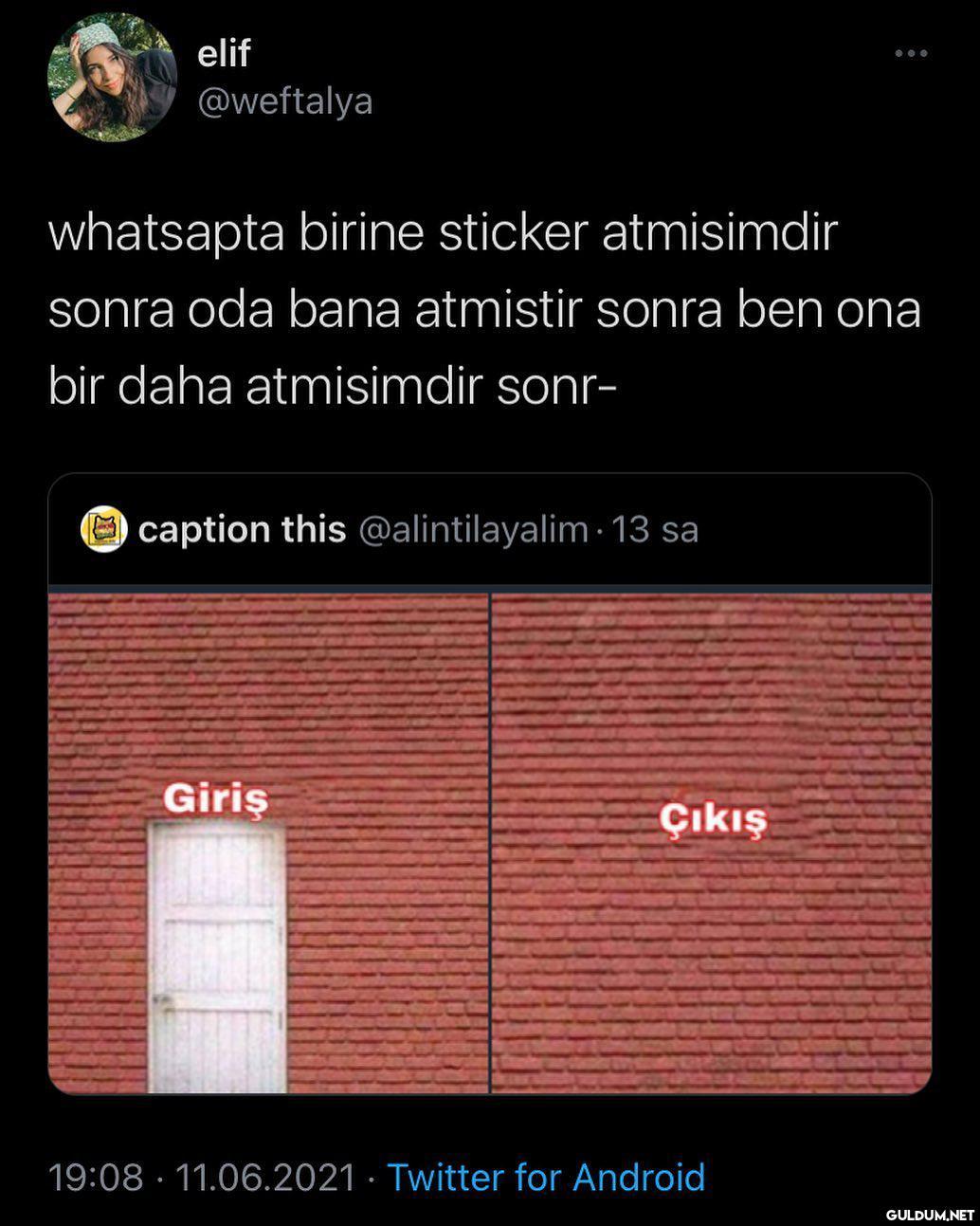Tap the Twitter for Android link
The width and height of the screenshot is (980, 1226).
(546, 1177)
